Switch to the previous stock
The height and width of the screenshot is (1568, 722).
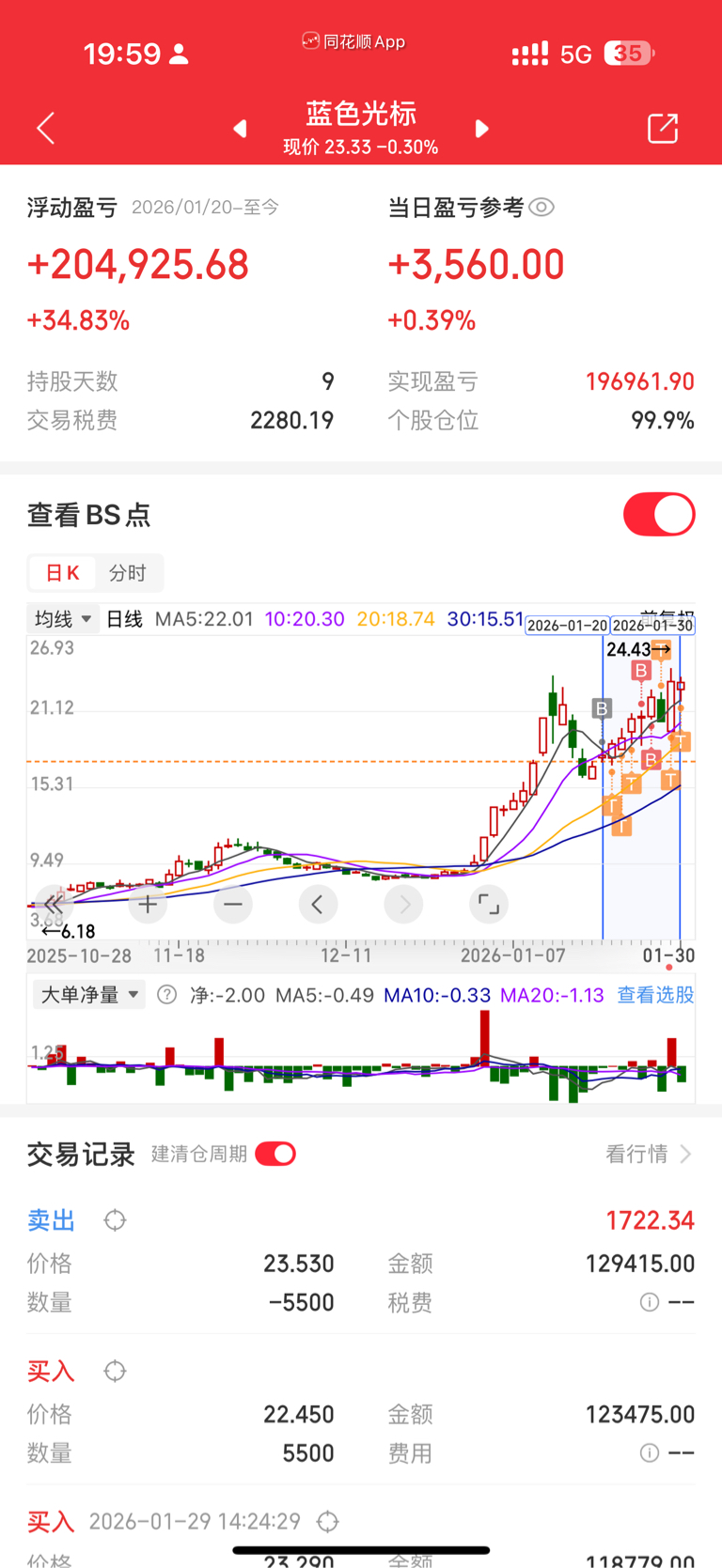(x=241, y=129)
